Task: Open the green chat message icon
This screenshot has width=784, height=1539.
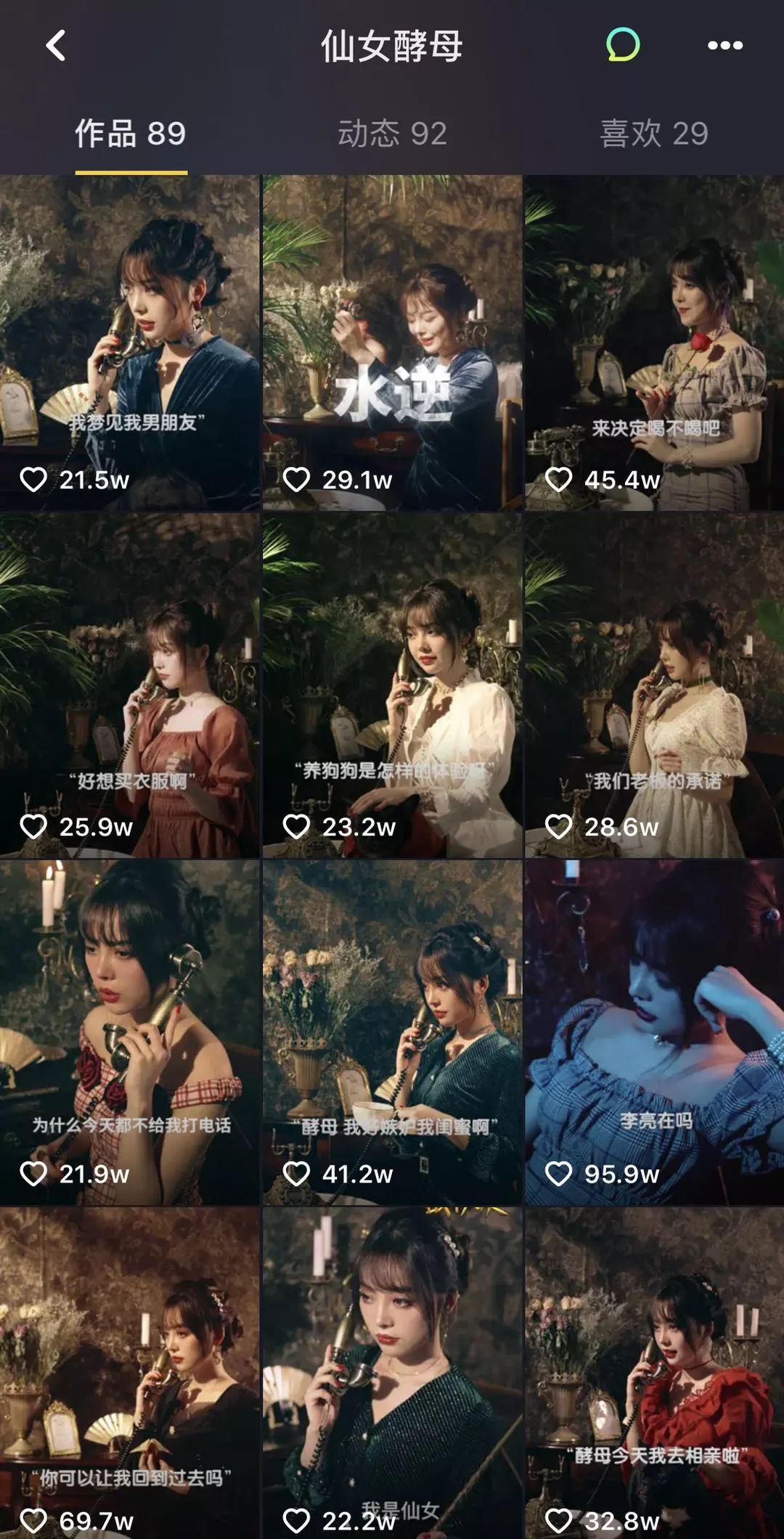Action: point(623,45)
